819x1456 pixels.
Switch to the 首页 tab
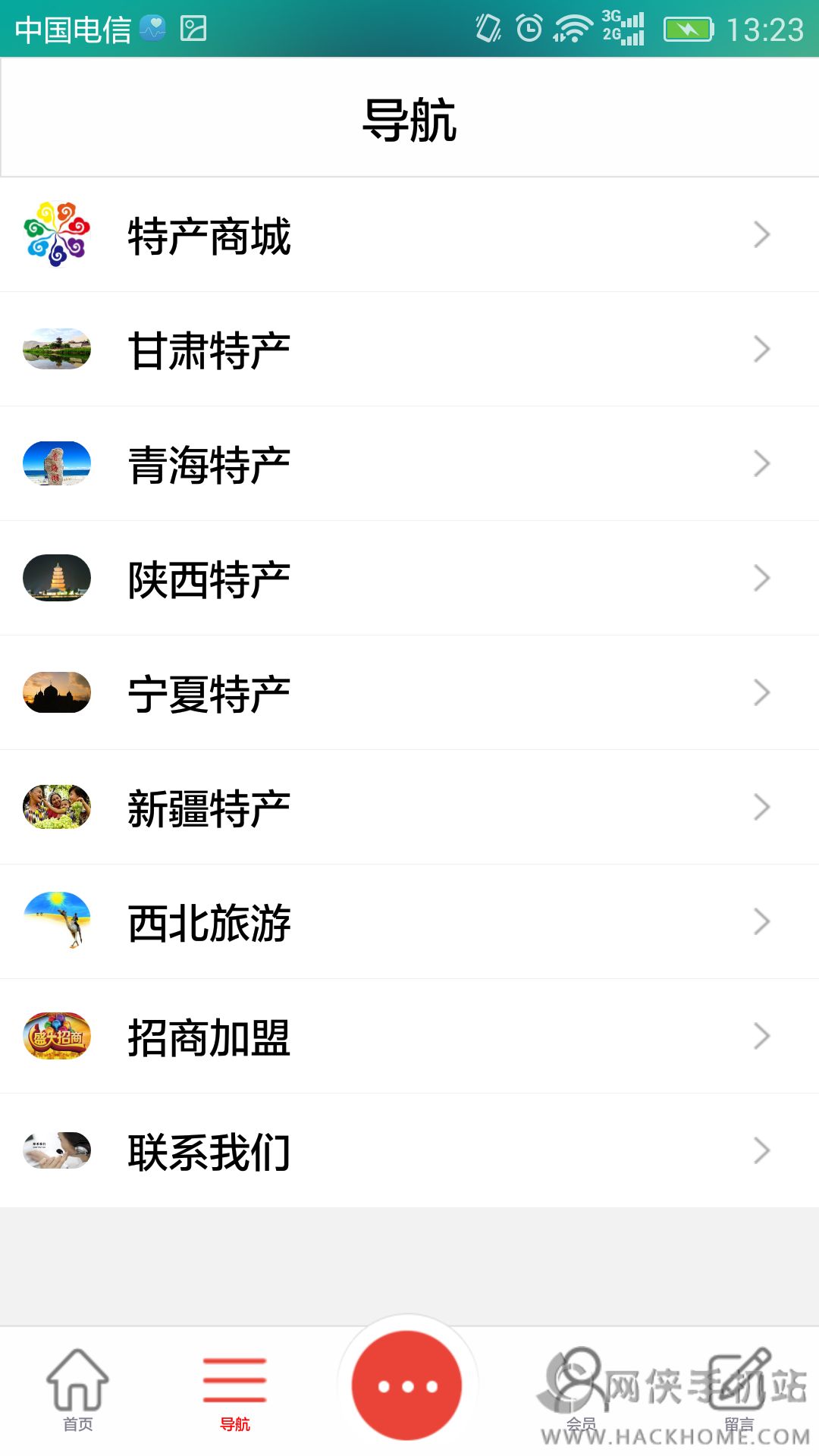78,1391
